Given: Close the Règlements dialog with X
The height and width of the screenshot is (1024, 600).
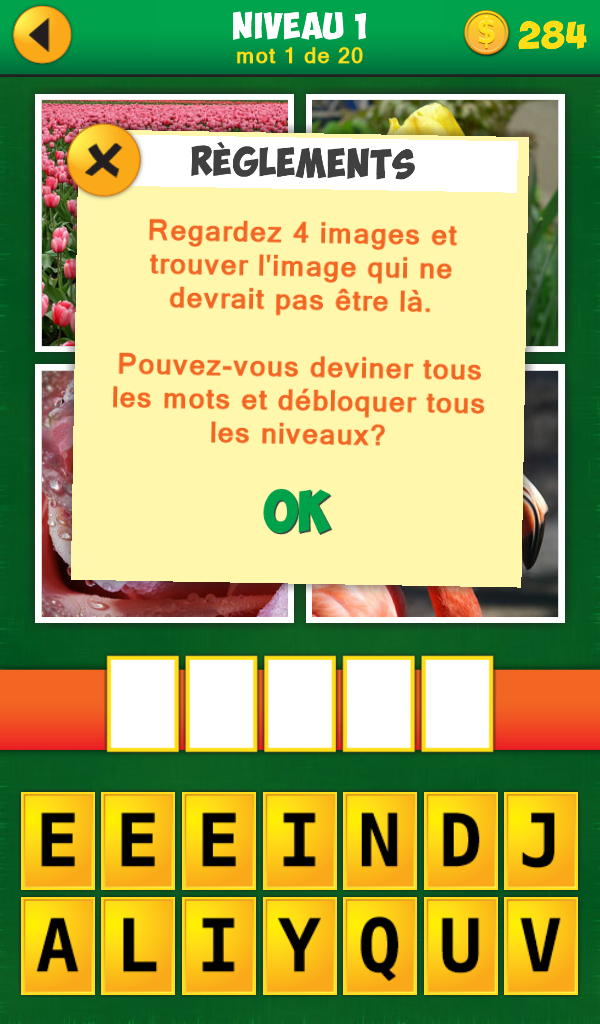Looking at the screenshot, I should coord(104,160).
